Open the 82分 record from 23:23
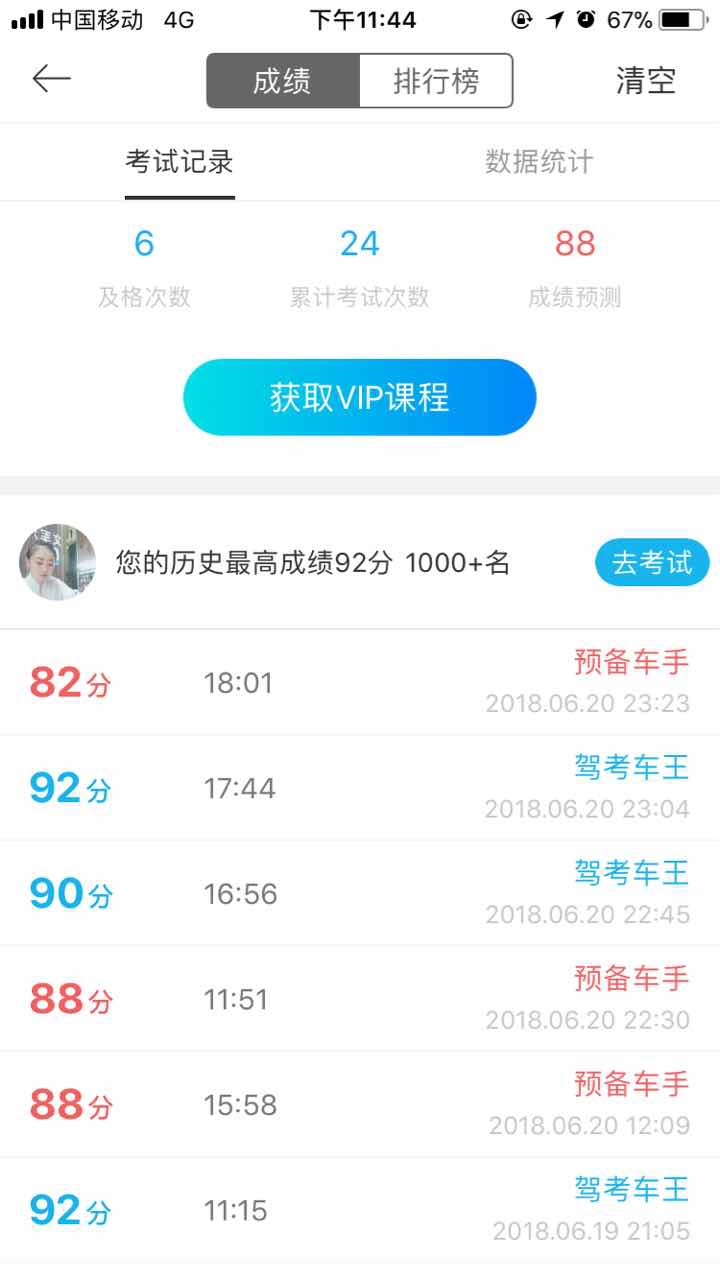The width and height of the screenshot is (720, 1280). (x=360, y=683)
